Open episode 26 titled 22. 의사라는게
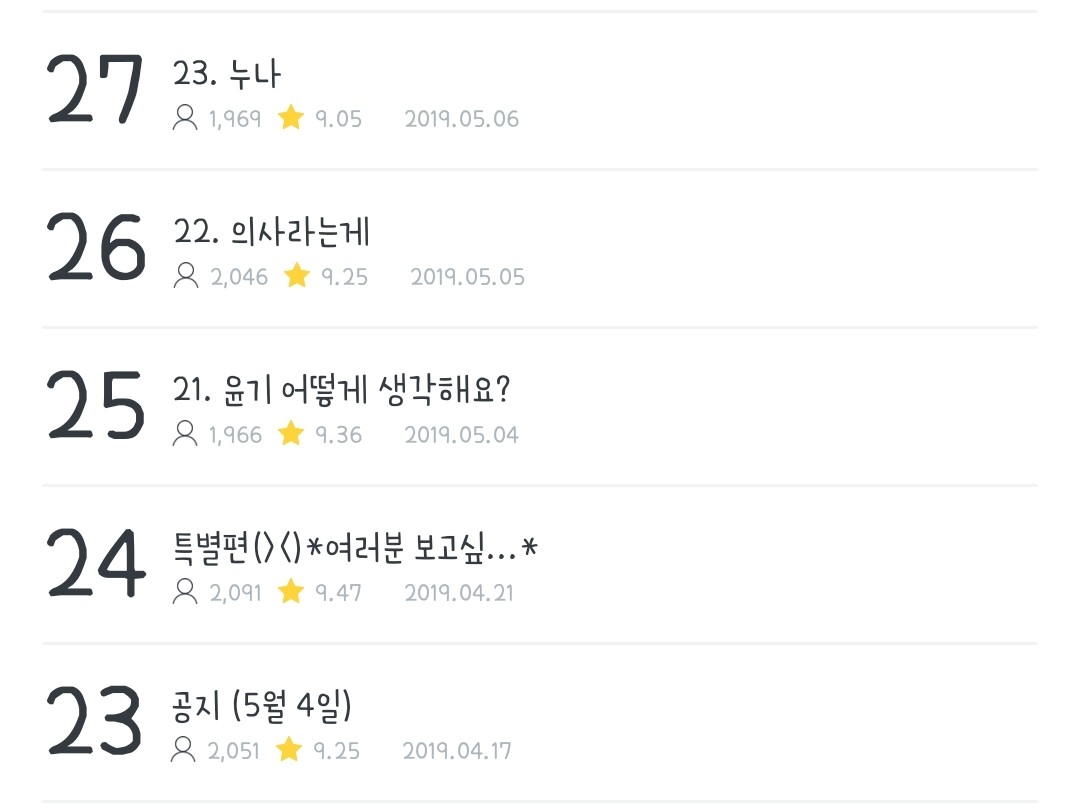The height and width of the screenshot is (810, 1080). click(539, 249)
